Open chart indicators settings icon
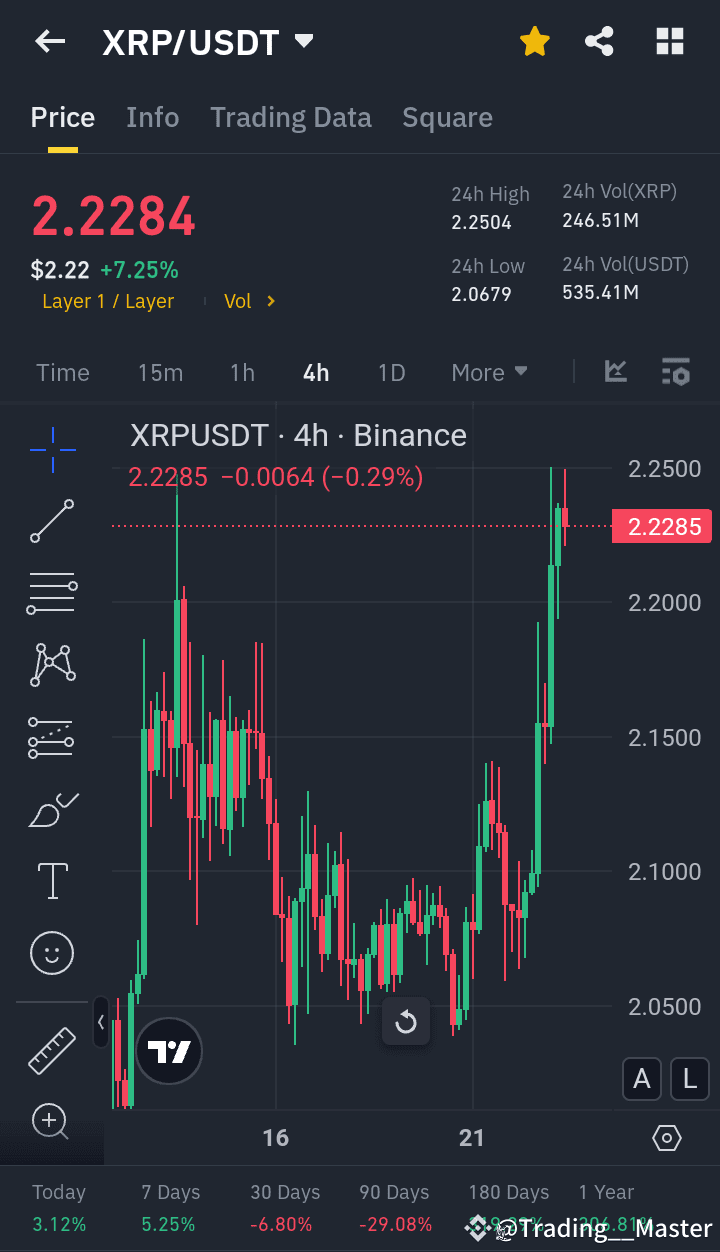The width and height of the screenshot is (720, 1252). [x=676, y=371]
